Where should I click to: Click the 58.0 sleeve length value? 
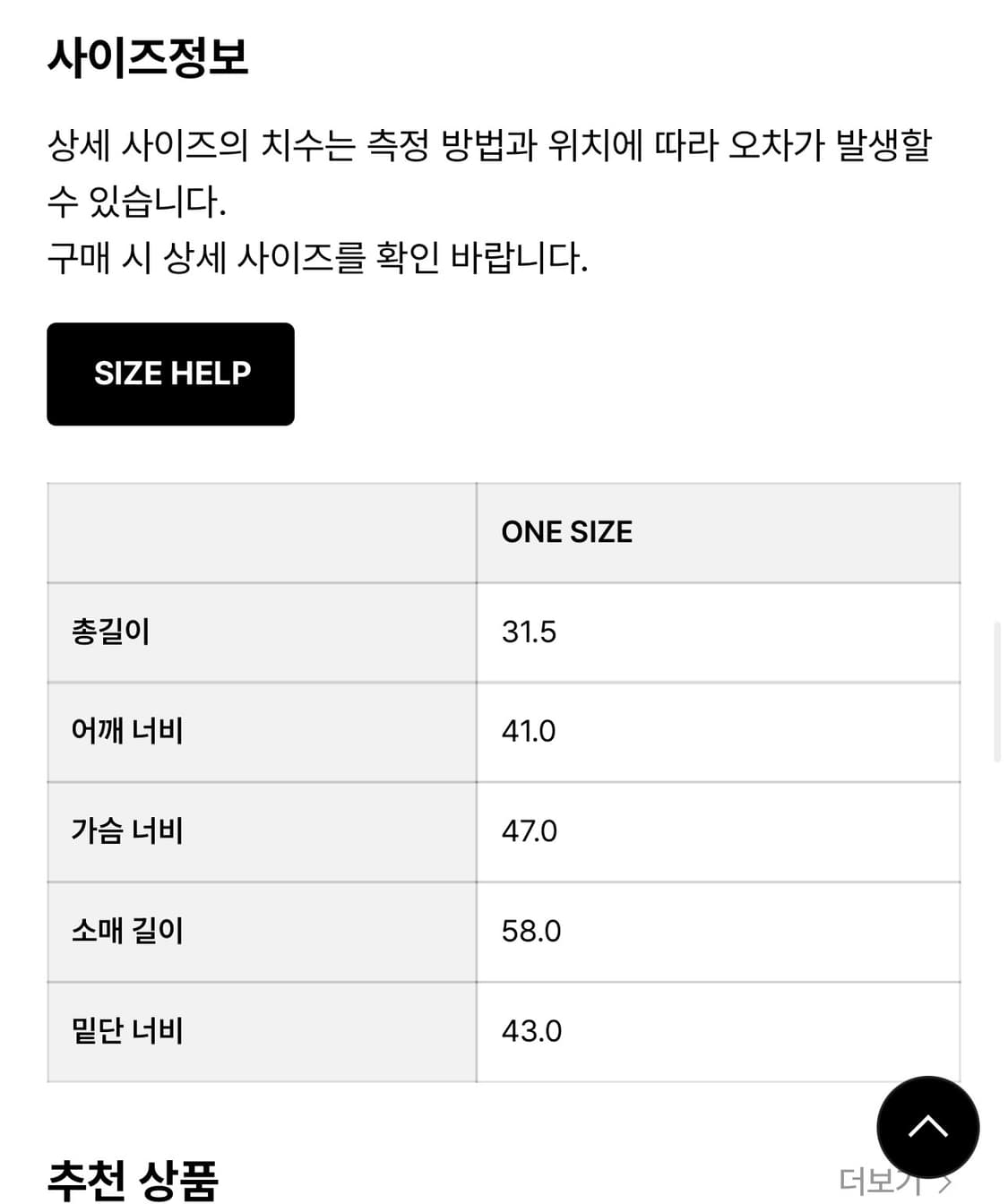coord(529,932)
